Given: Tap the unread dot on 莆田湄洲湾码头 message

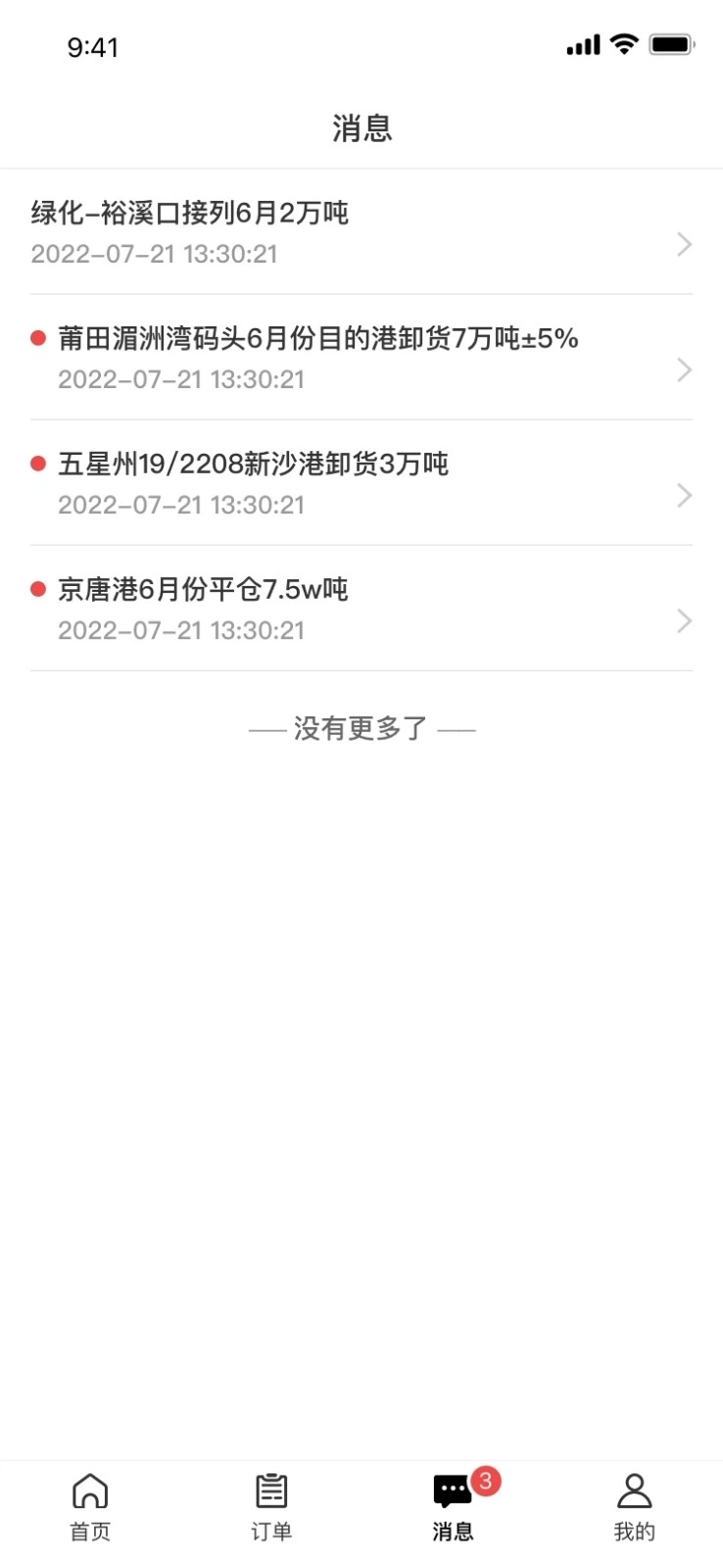Looking at the screenshot, I should [x=38, y=337].
